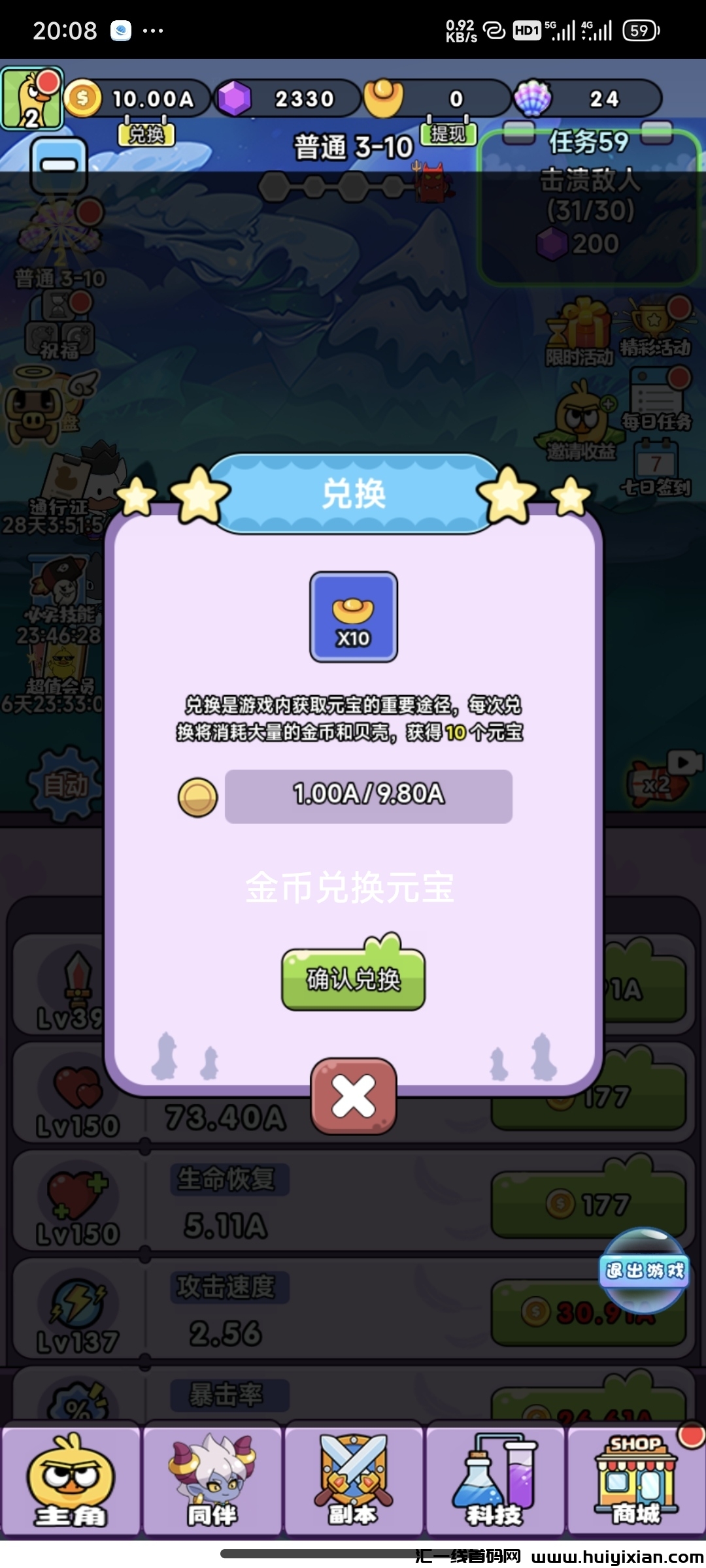Tap the 提现 withdraw tag

(x=448, y=133)
